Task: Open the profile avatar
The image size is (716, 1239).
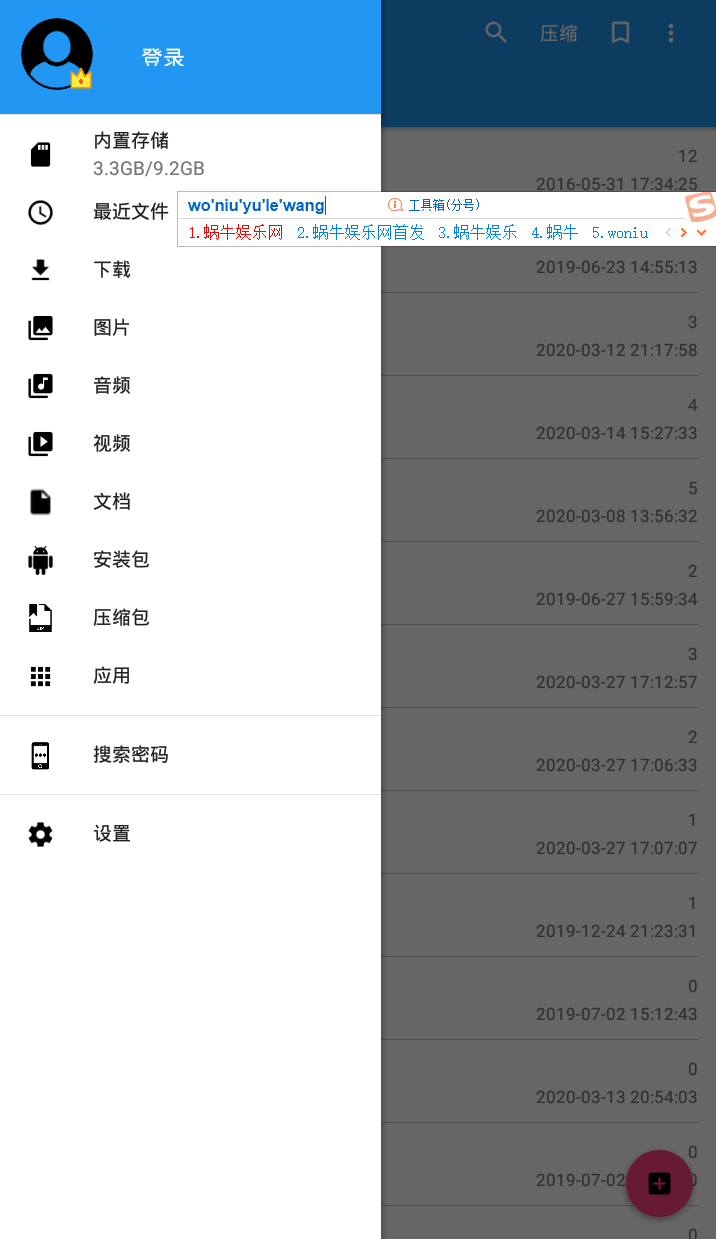Action: click(x=56, y=55)
